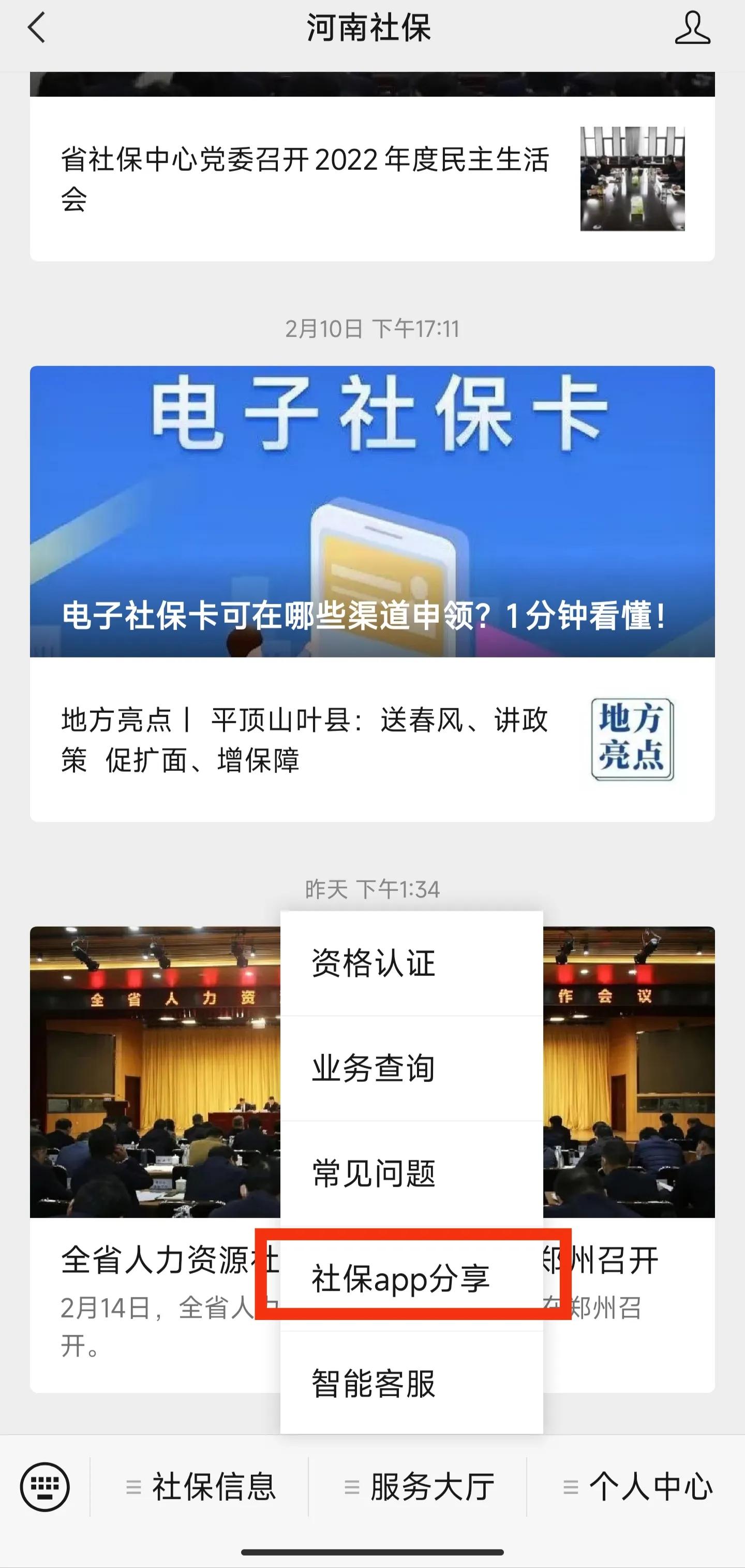The width and height of the screenshot is (745, 1568).
Task: Tap the 昨天 下午1:34 timestamp
Action: 372,889
